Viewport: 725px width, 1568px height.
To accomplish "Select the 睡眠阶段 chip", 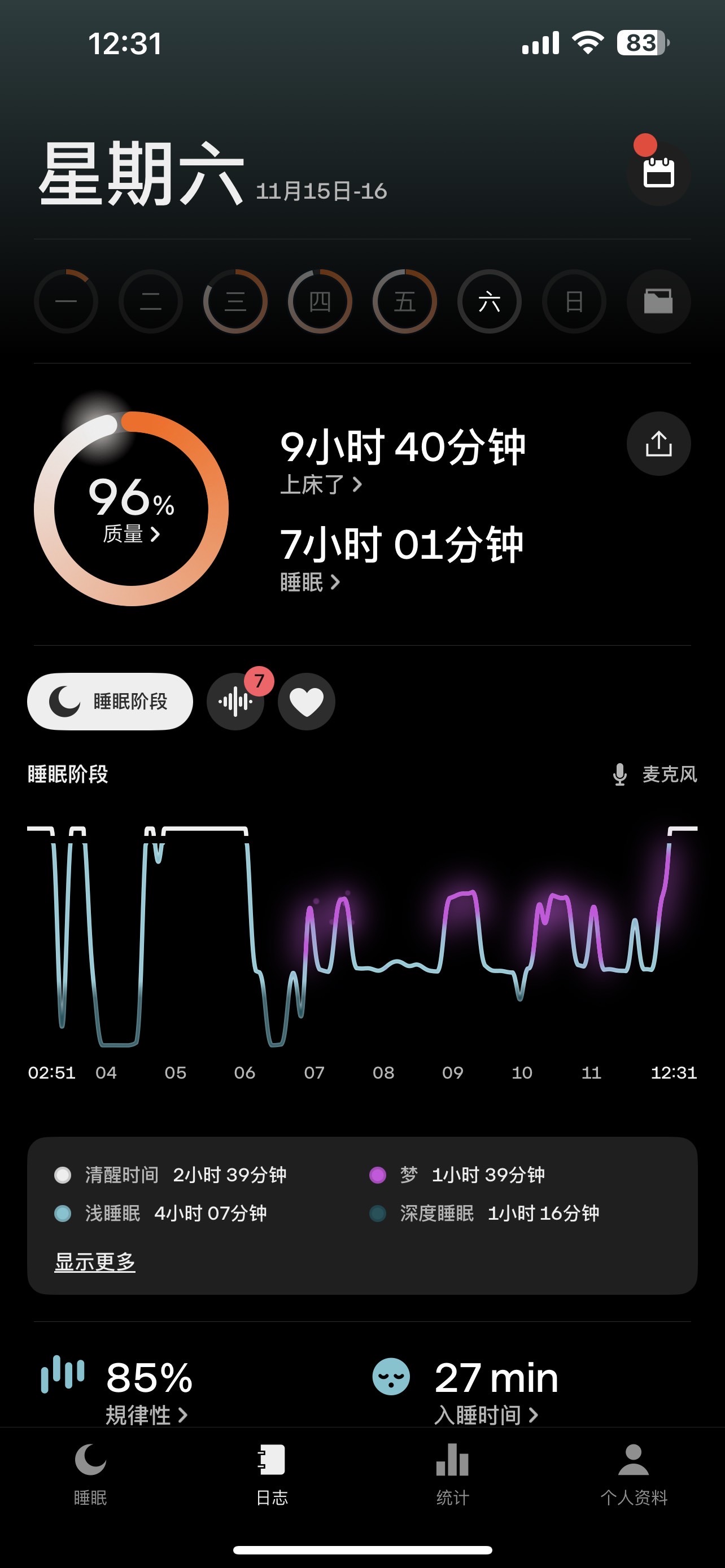I will point(110,701).
